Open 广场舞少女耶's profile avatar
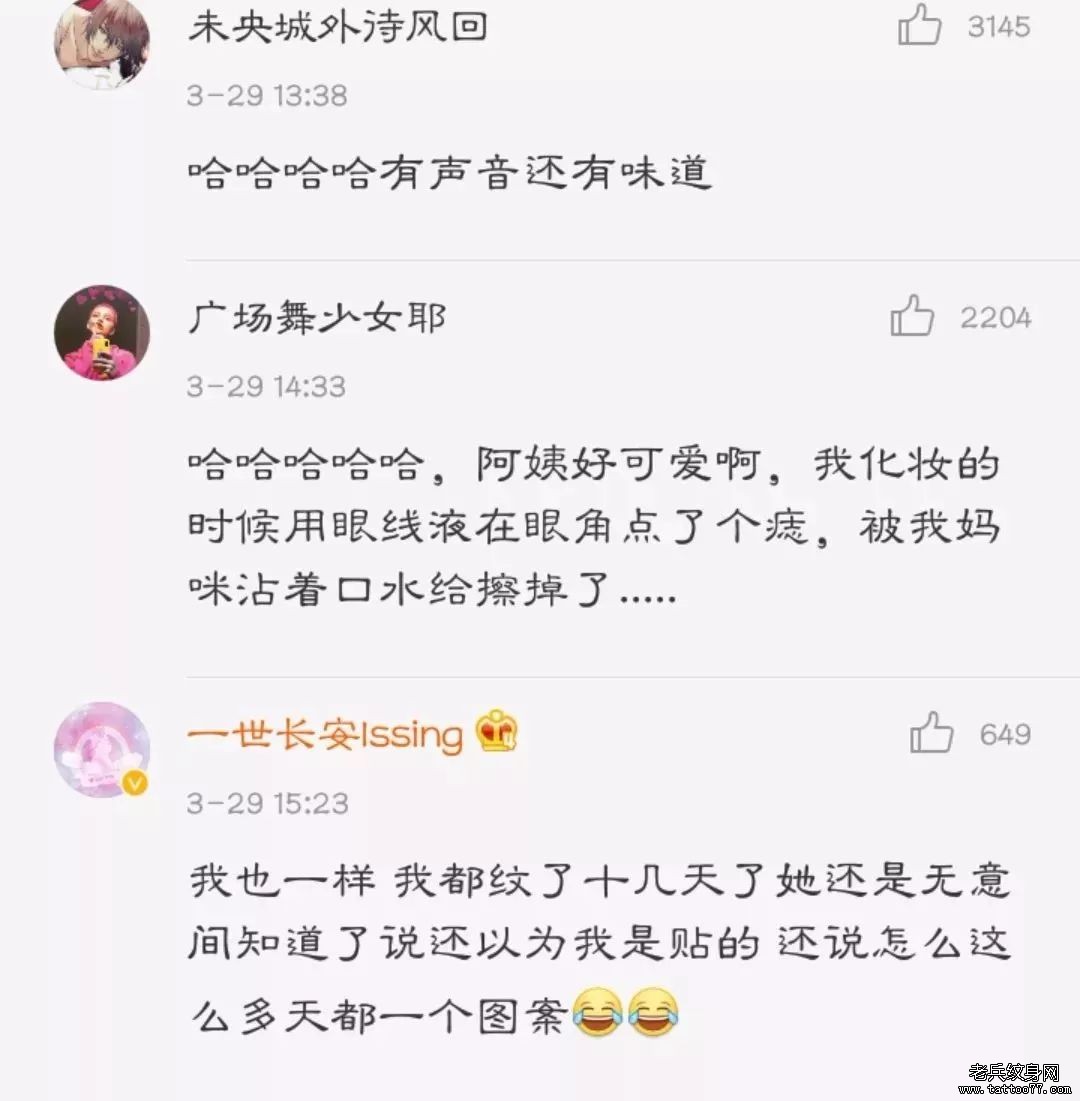1080x1101 pixels. [101, 332]
